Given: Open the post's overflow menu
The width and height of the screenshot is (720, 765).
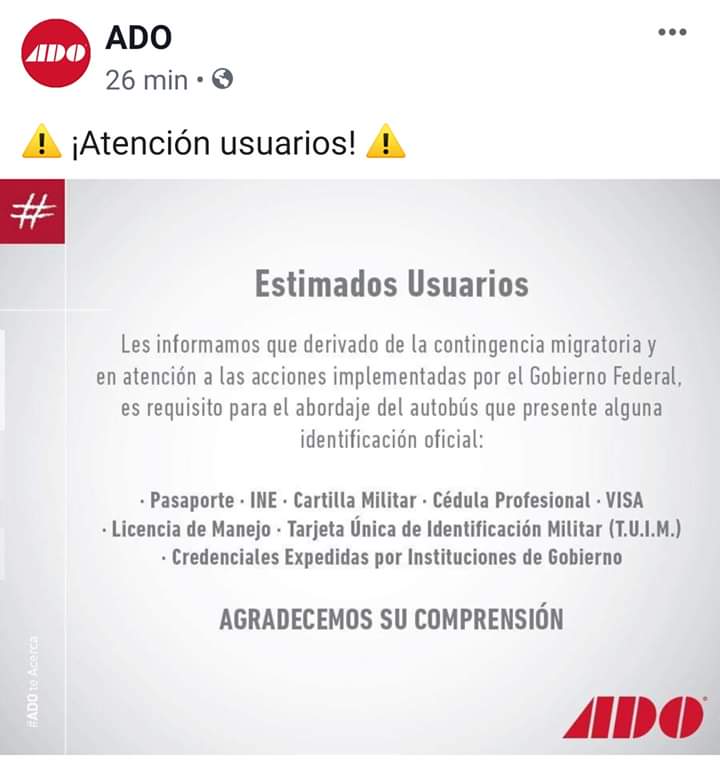Looking at the screenshot, I should click(672, 32).
